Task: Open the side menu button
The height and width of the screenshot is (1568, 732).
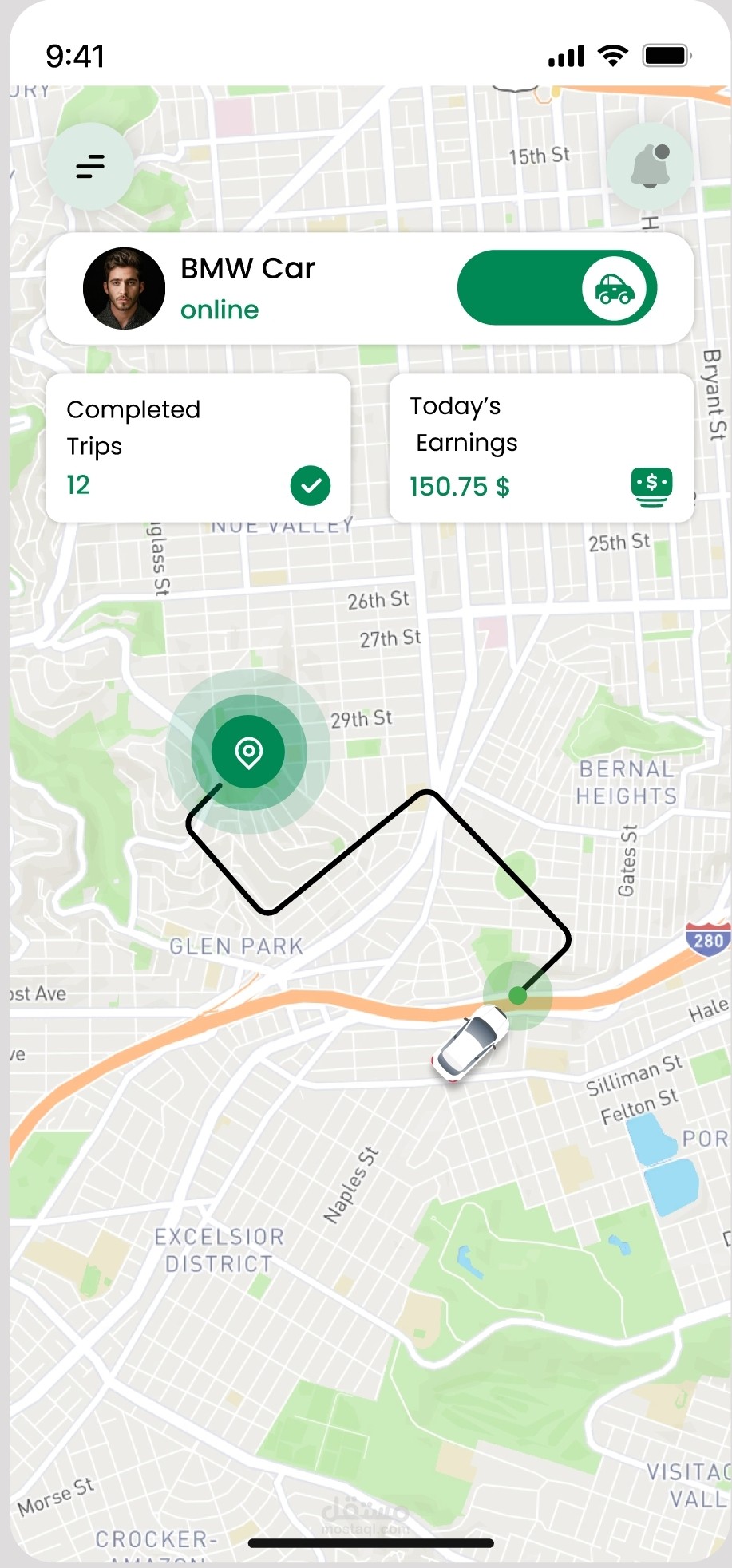Action: click(x=90, y=167)
